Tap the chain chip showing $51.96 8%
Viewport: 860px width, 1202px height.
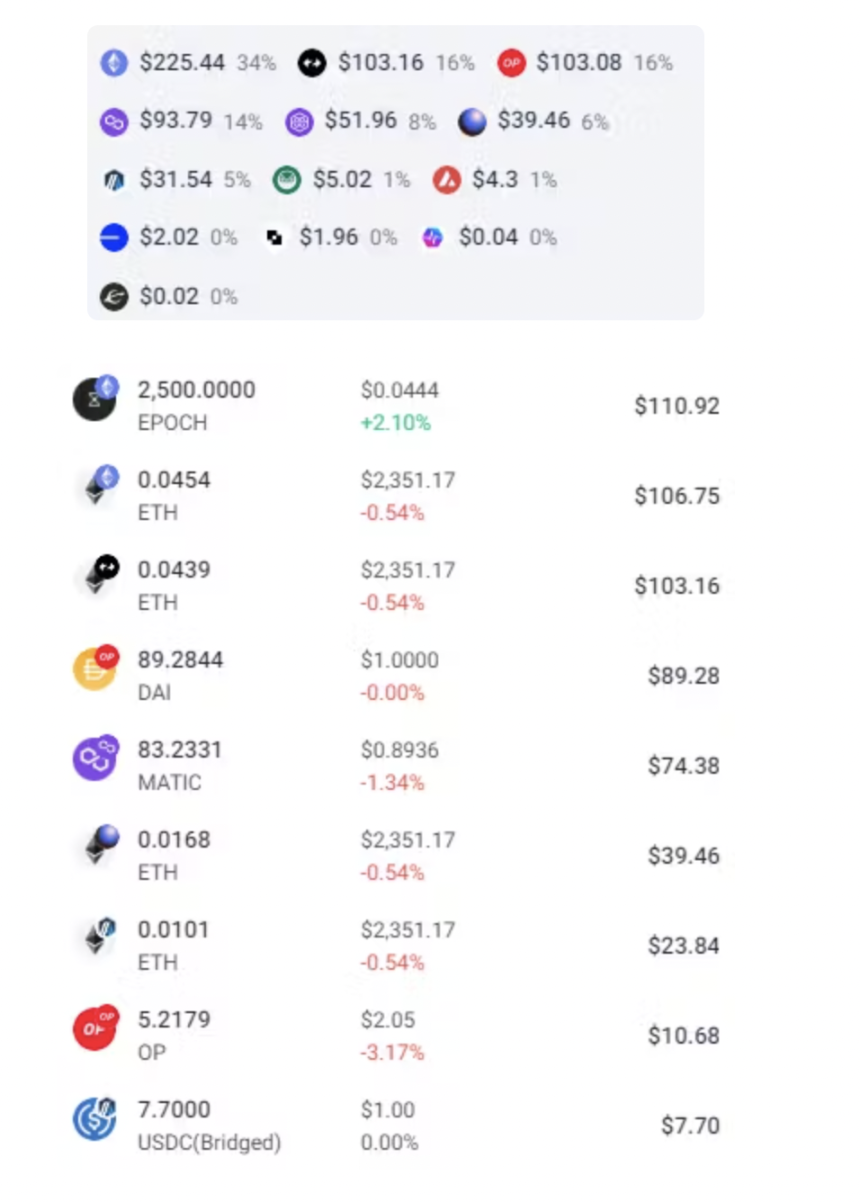[361, 121]
